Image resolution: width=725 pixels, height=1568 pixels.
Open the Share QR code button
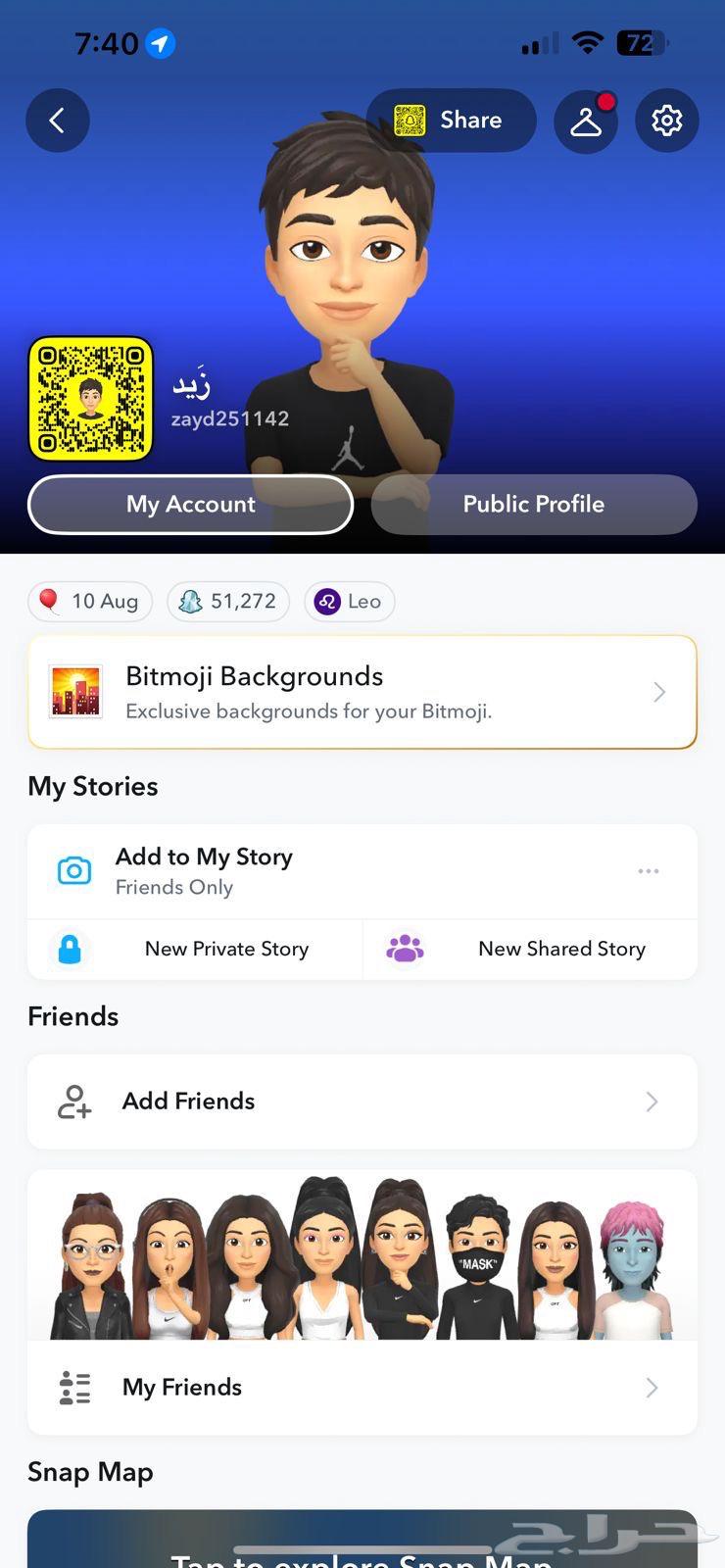point(451,120)
